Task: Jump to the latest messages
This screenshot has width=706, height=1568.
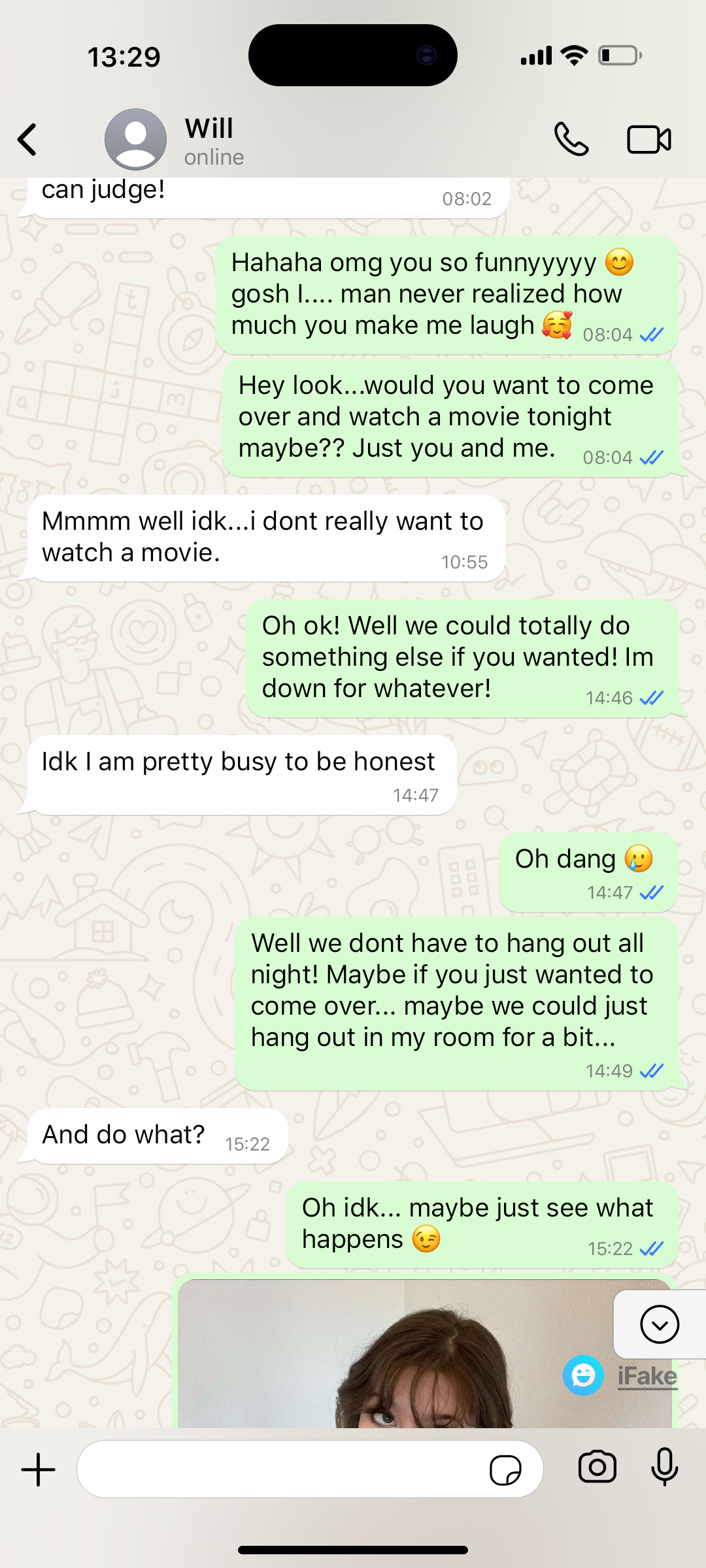Action: [x=660, y=1324]
